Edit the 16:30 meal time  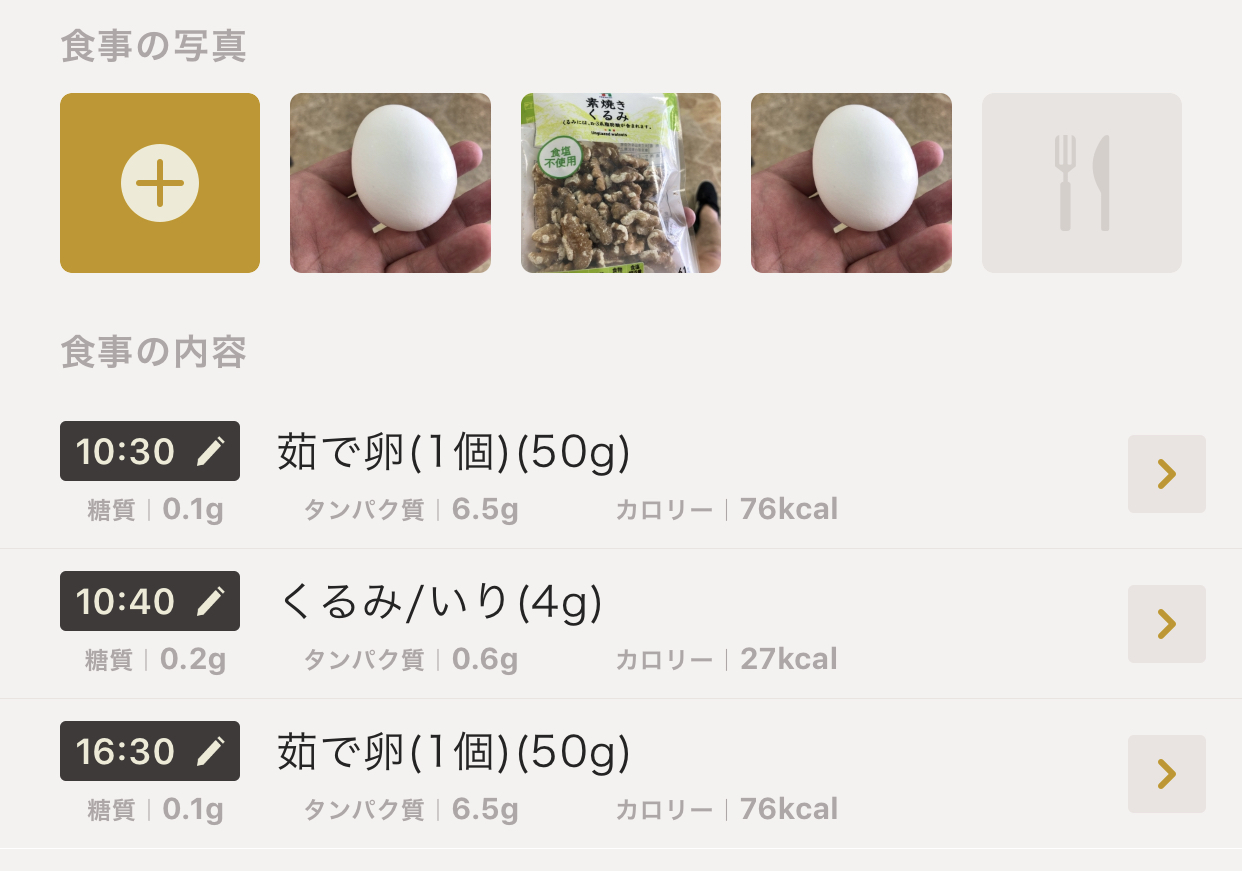[150, 751]
